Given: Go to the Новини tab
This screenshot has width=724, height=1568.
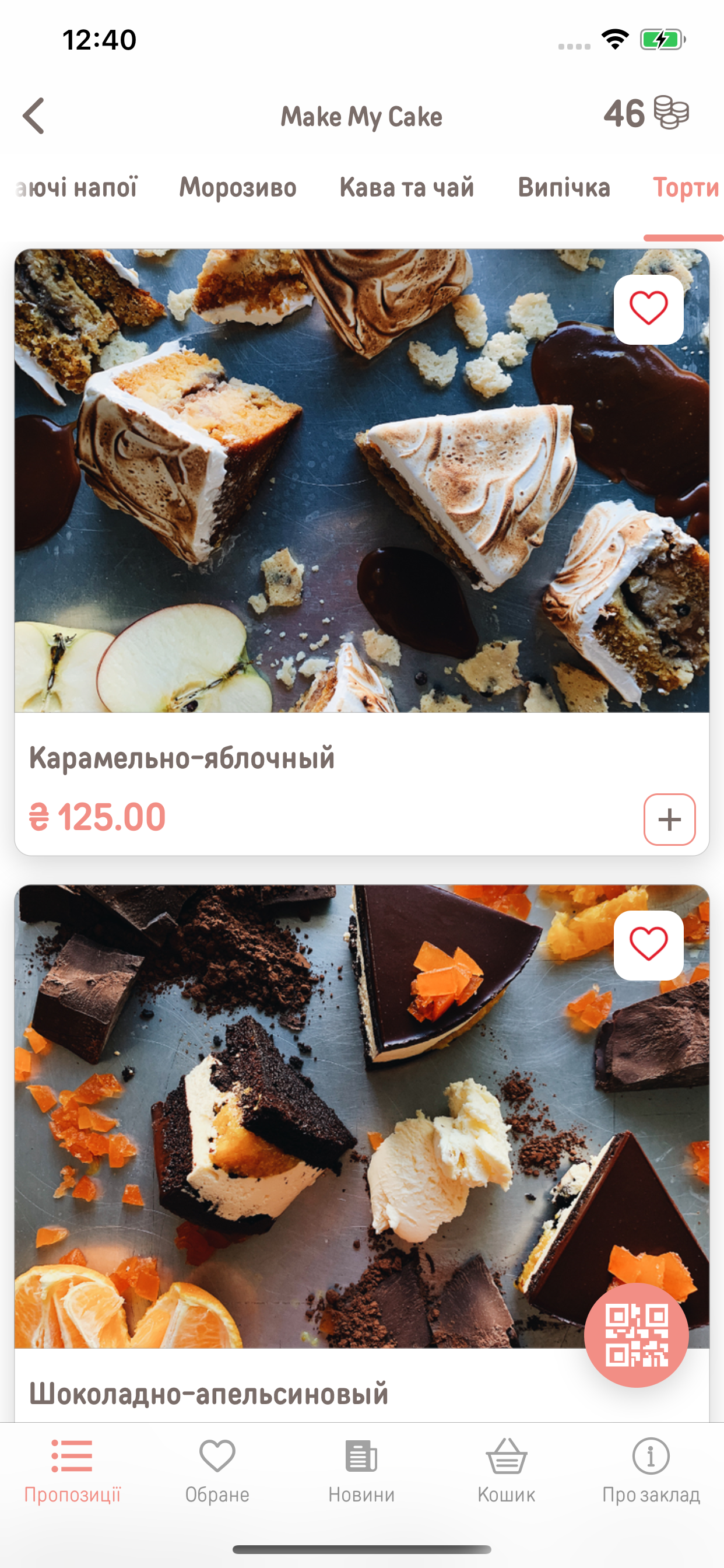Looking at the screenshot, I should [x=361, y=1469].
